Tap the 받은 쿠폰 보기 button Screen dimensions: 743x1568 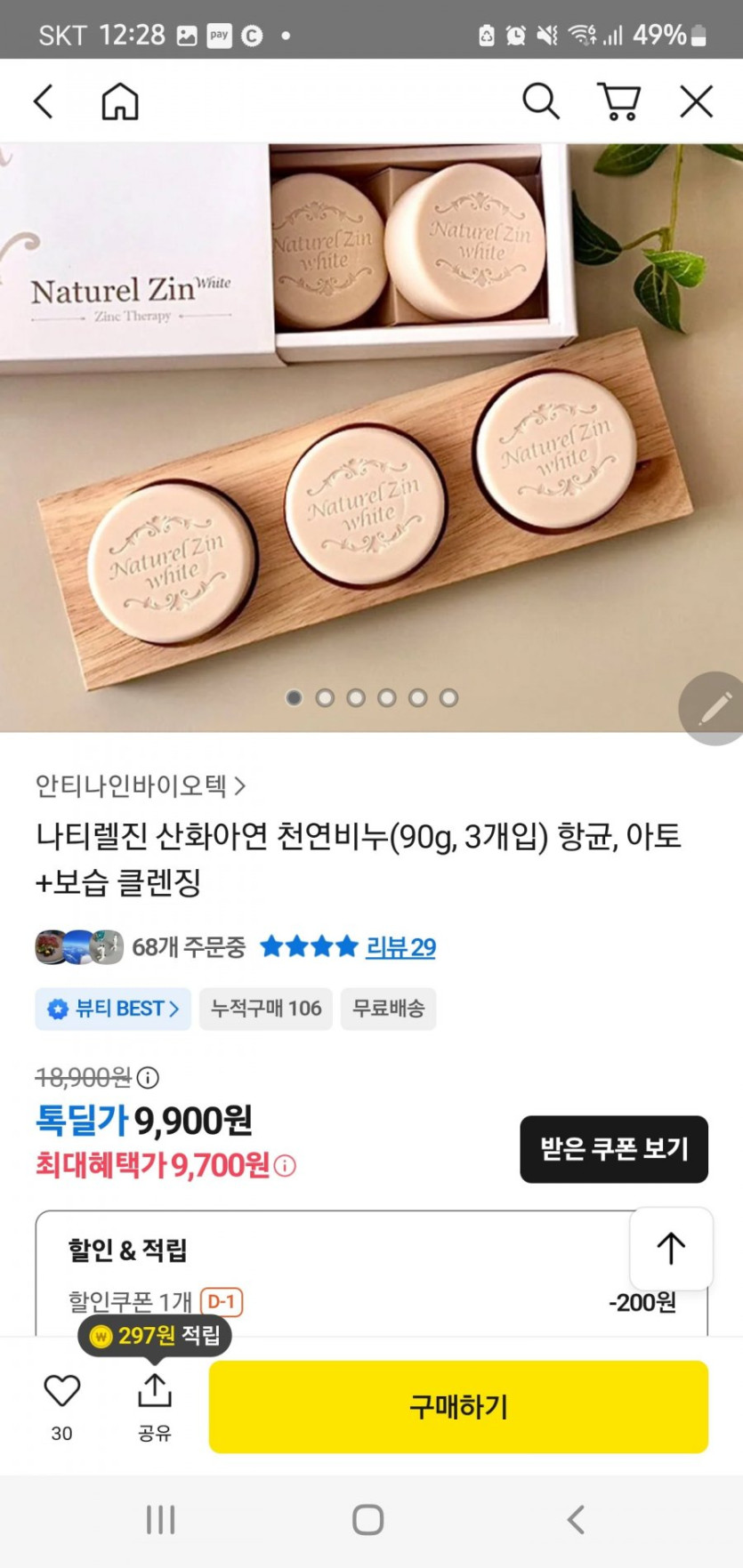tap(614, 1149)
